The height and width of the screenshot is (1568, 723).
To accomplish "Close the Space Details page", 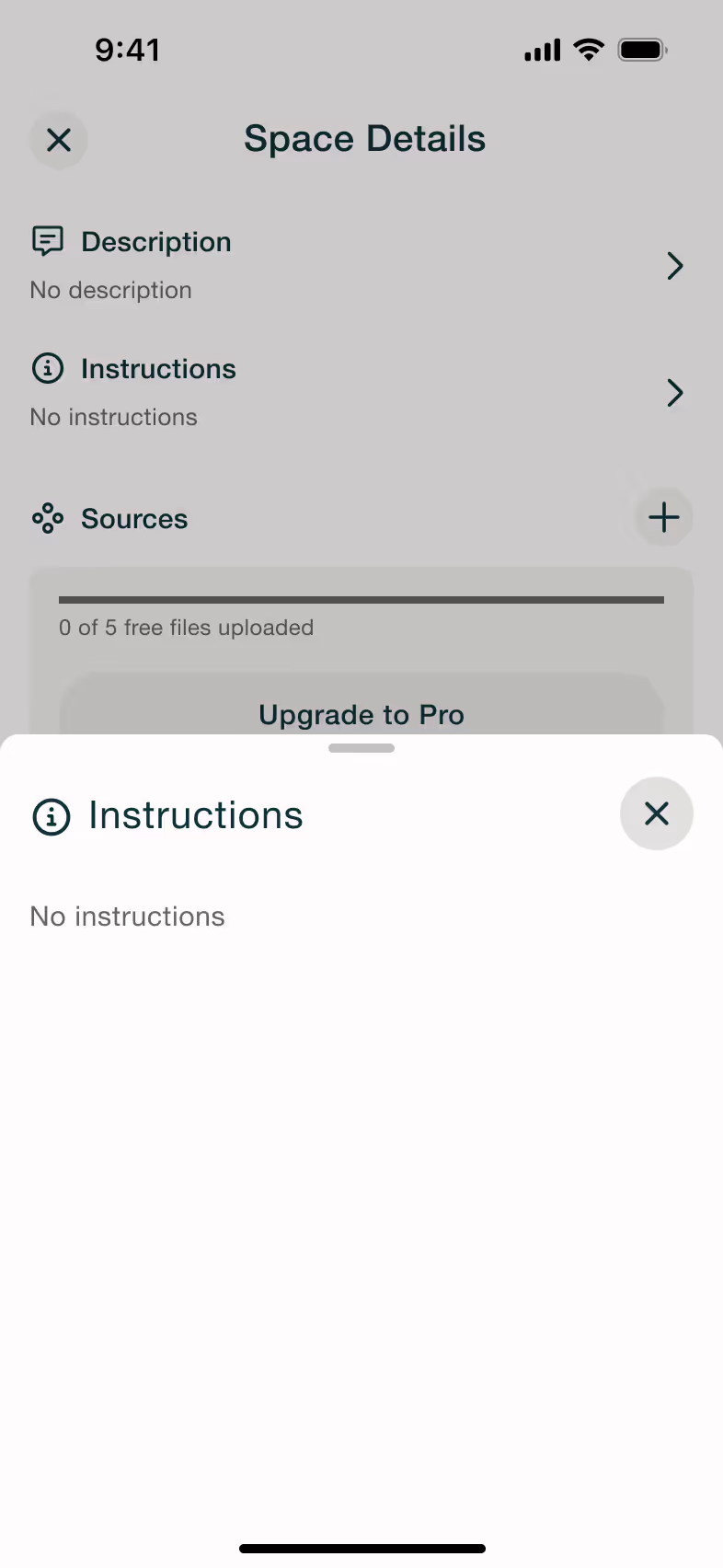I will coord(59,140).
